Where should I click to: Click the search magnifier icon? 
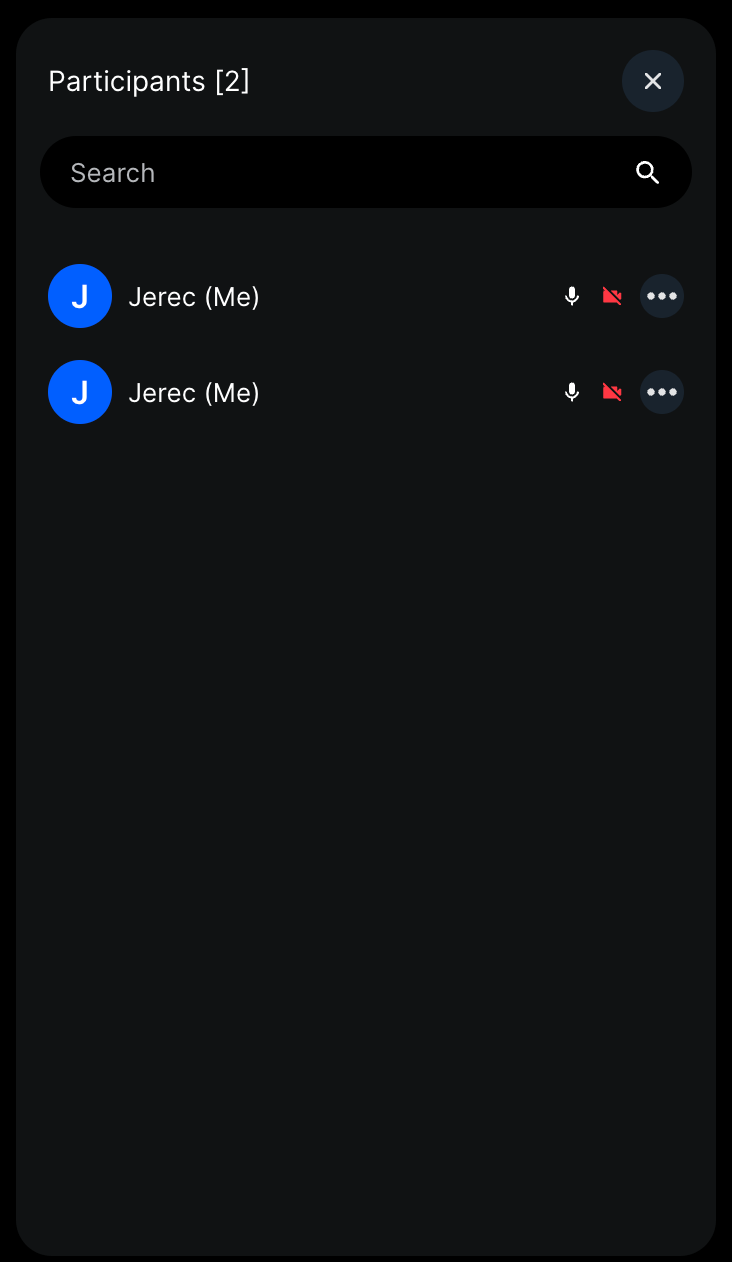pos(647,172)
